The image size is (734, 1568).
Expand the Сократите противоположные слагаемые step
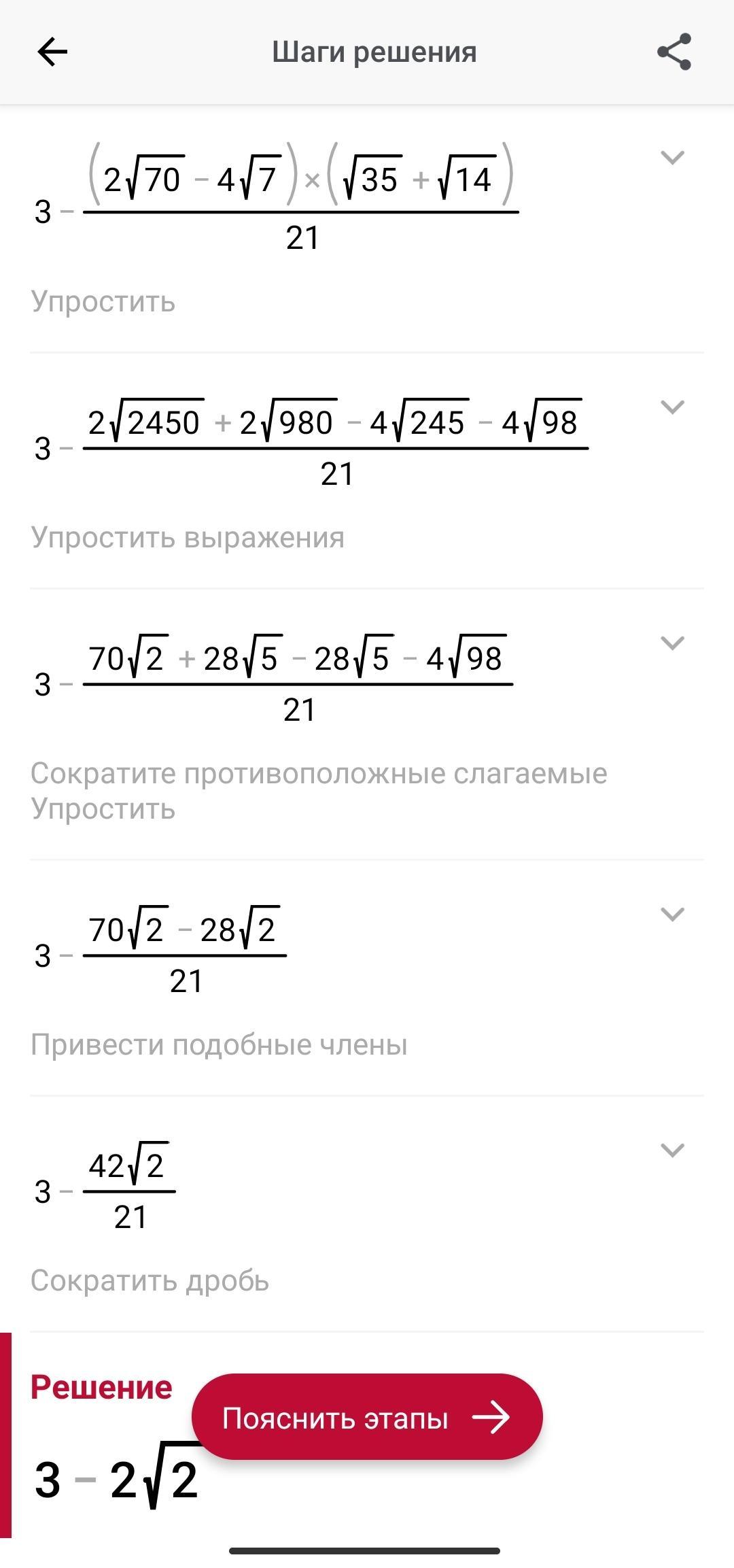[x=671, y=643]
